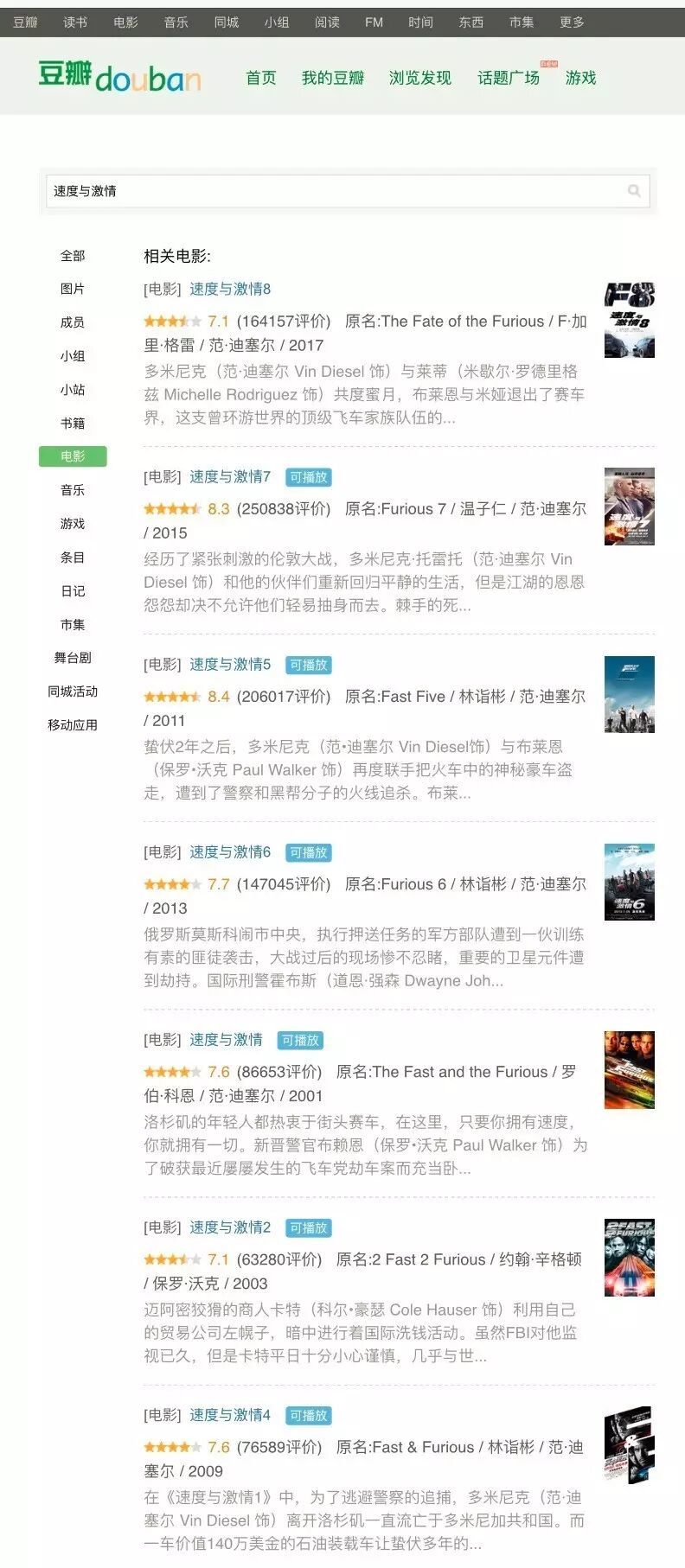685x1568 pixels.
Task: Open 话题广场
Action: click(x=509, y=78)
